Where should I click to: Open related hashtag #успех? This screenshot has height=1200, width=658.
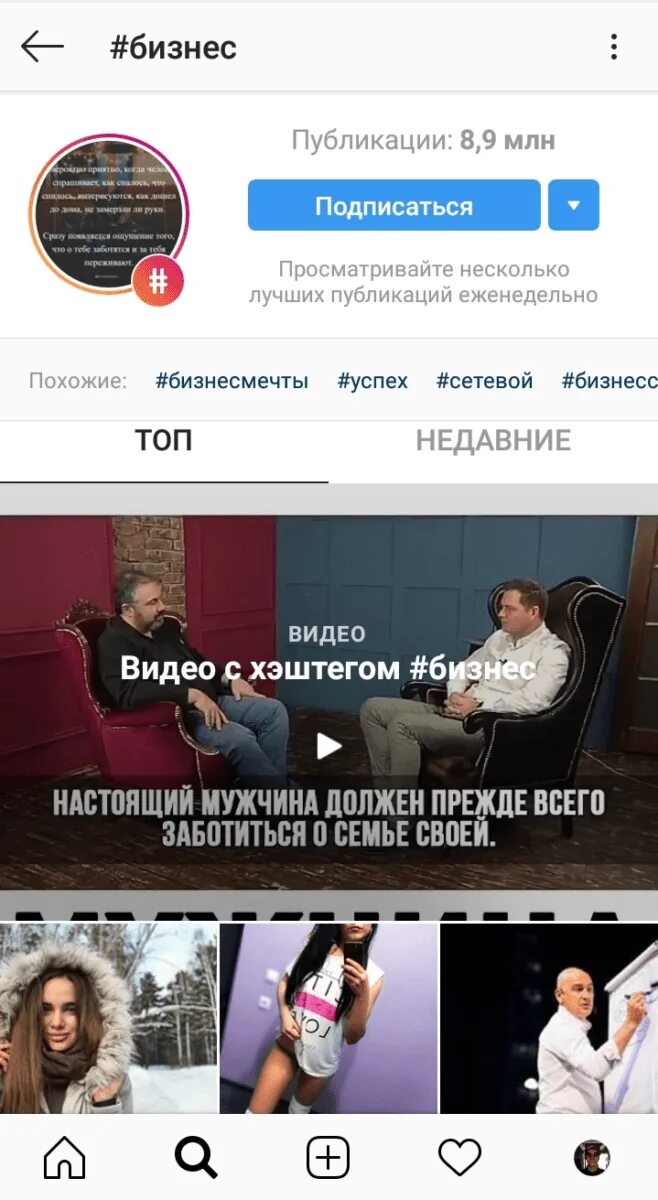pos(373,381)
